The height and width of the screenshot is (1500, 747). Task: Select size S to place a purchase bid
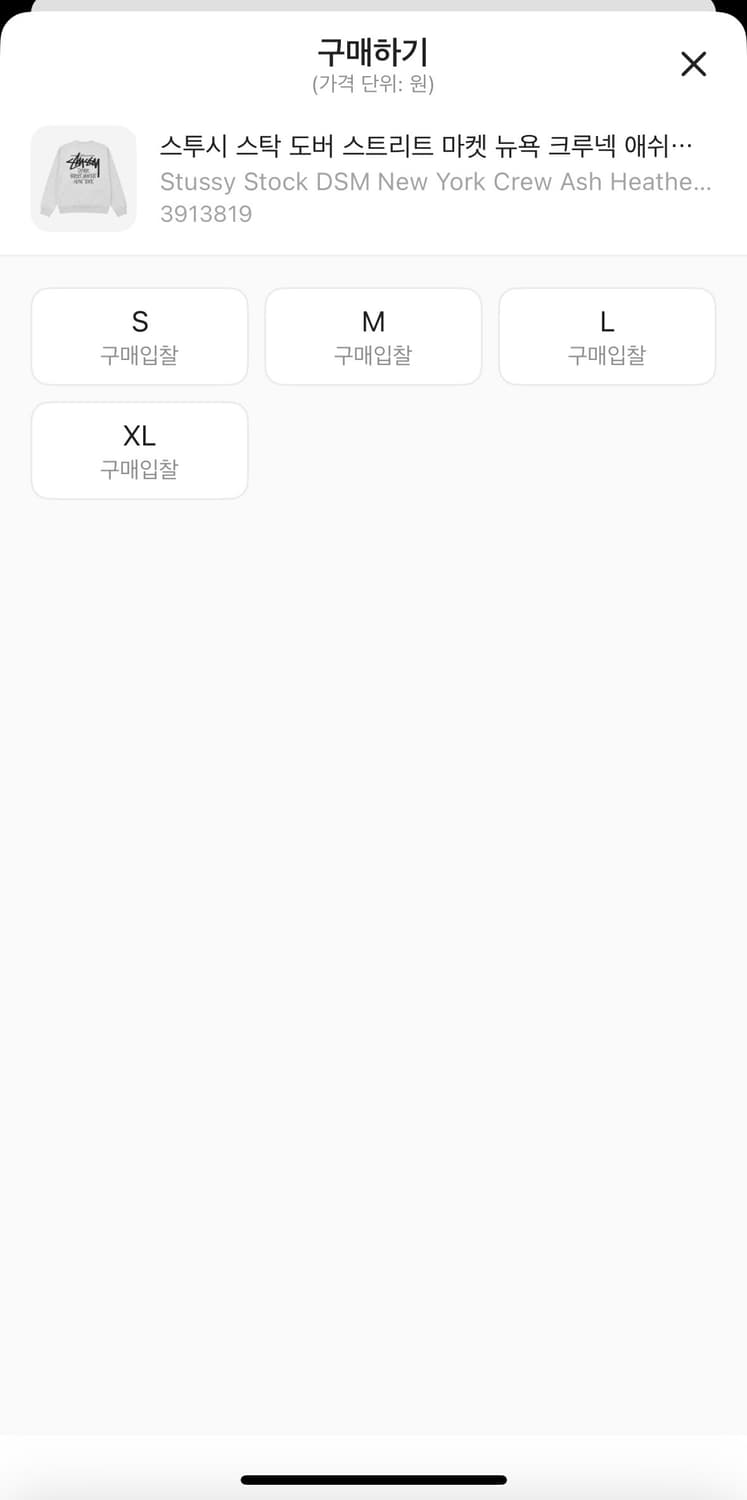[139, 336]
